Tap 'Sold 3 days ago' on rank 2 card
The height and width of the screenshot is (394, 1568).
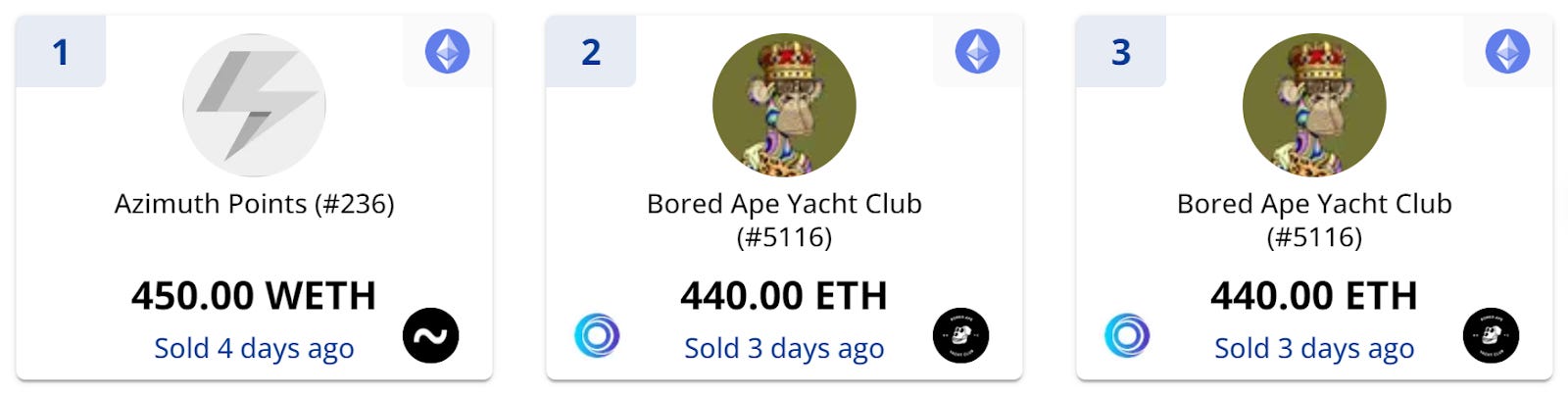click(784, 348)
